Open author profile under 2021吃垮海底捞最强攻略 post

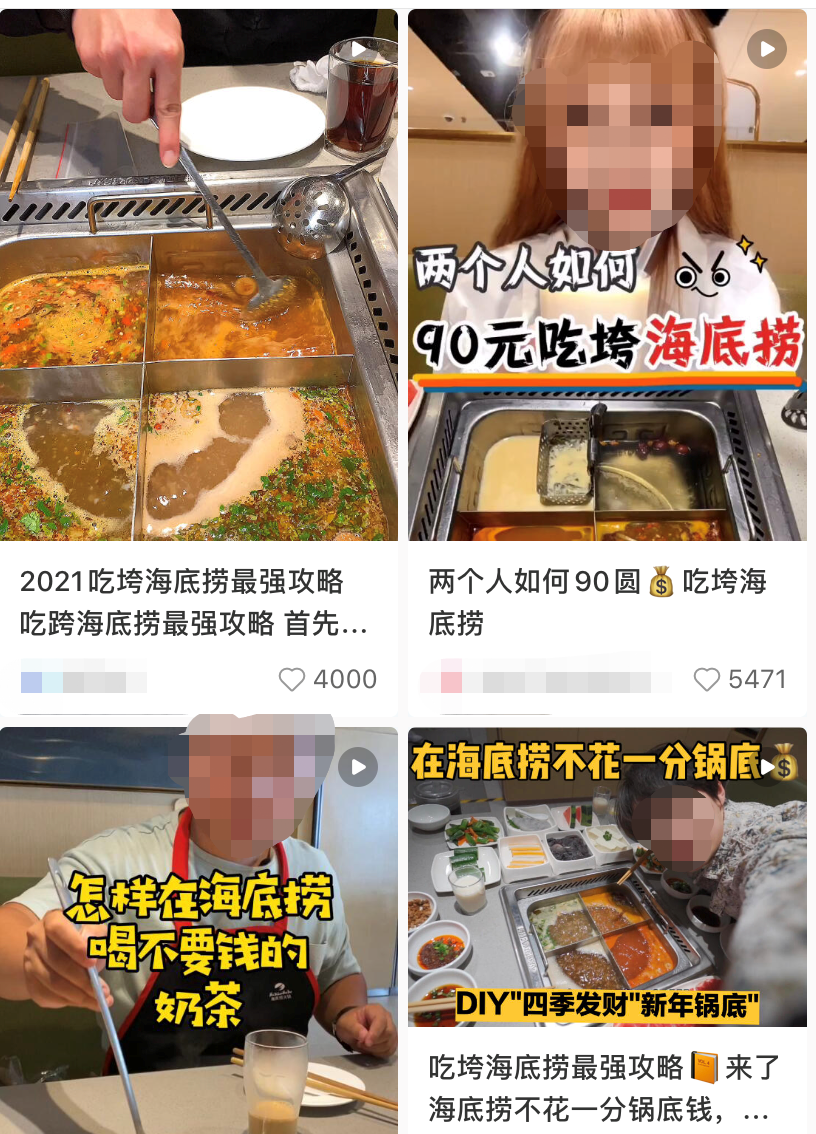84,680
